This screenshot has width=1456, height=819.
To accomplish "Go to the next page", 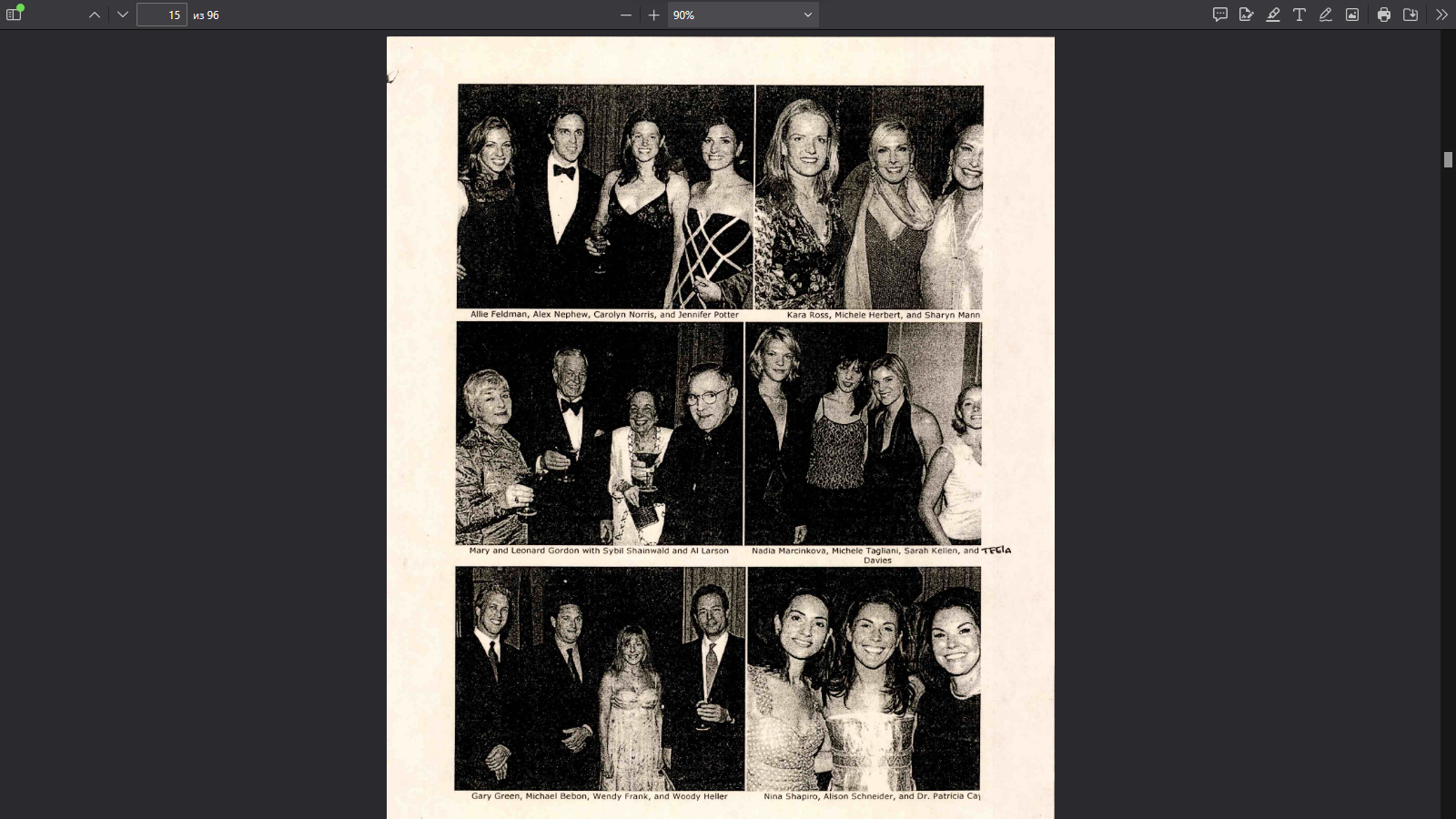I will tap(123, 15).
